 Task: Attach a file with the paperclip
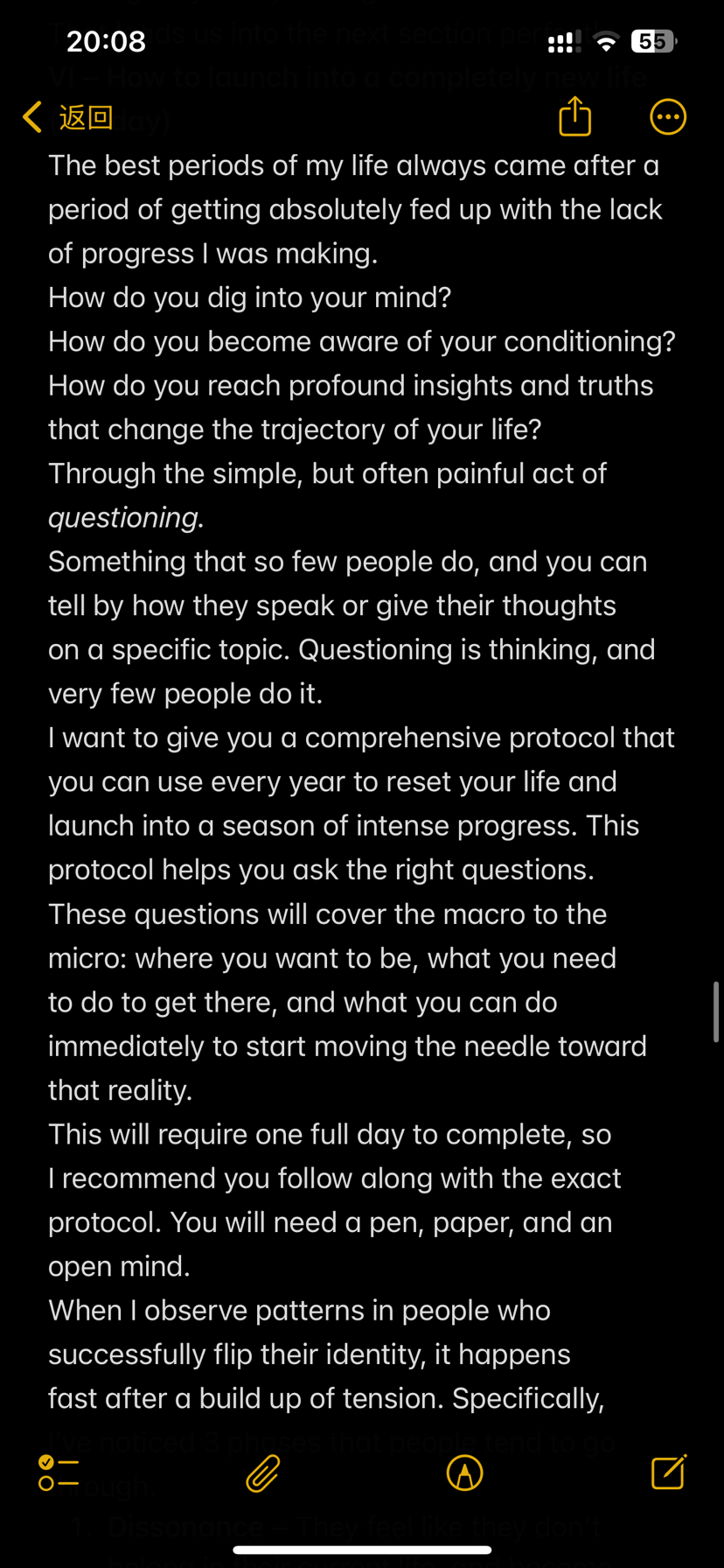click(262, 1473)
